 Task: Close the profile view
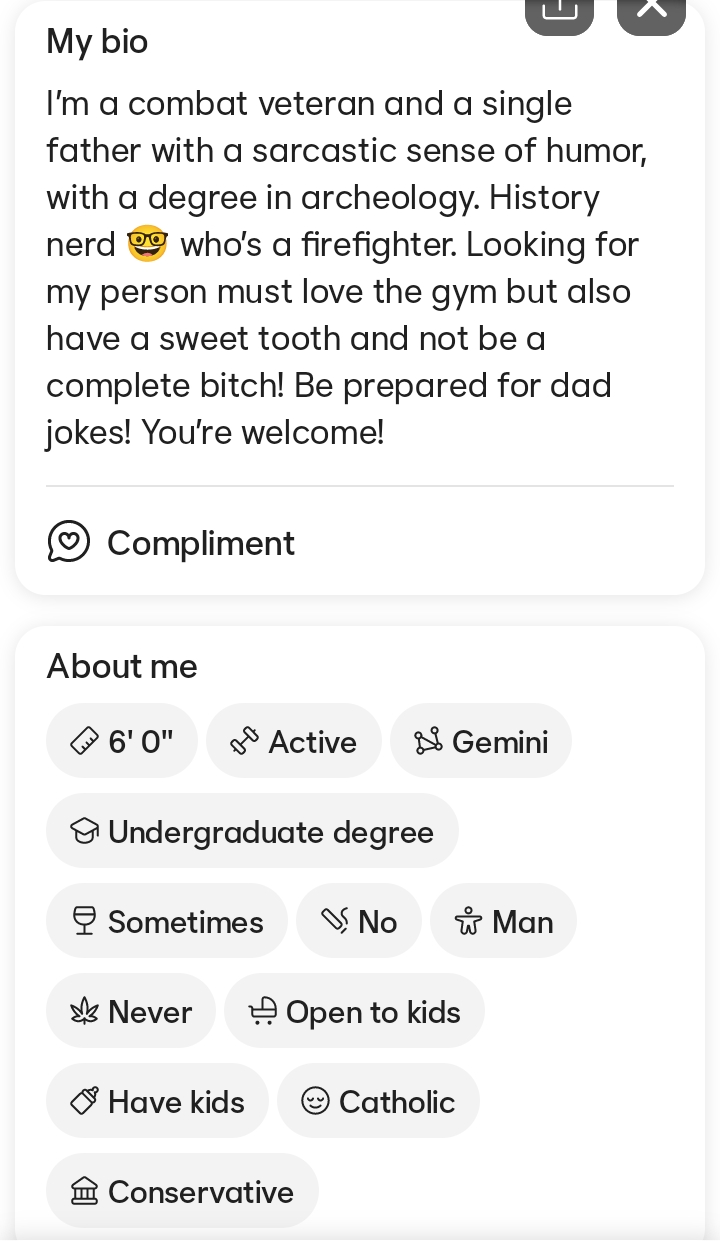[x=651, y=12]
